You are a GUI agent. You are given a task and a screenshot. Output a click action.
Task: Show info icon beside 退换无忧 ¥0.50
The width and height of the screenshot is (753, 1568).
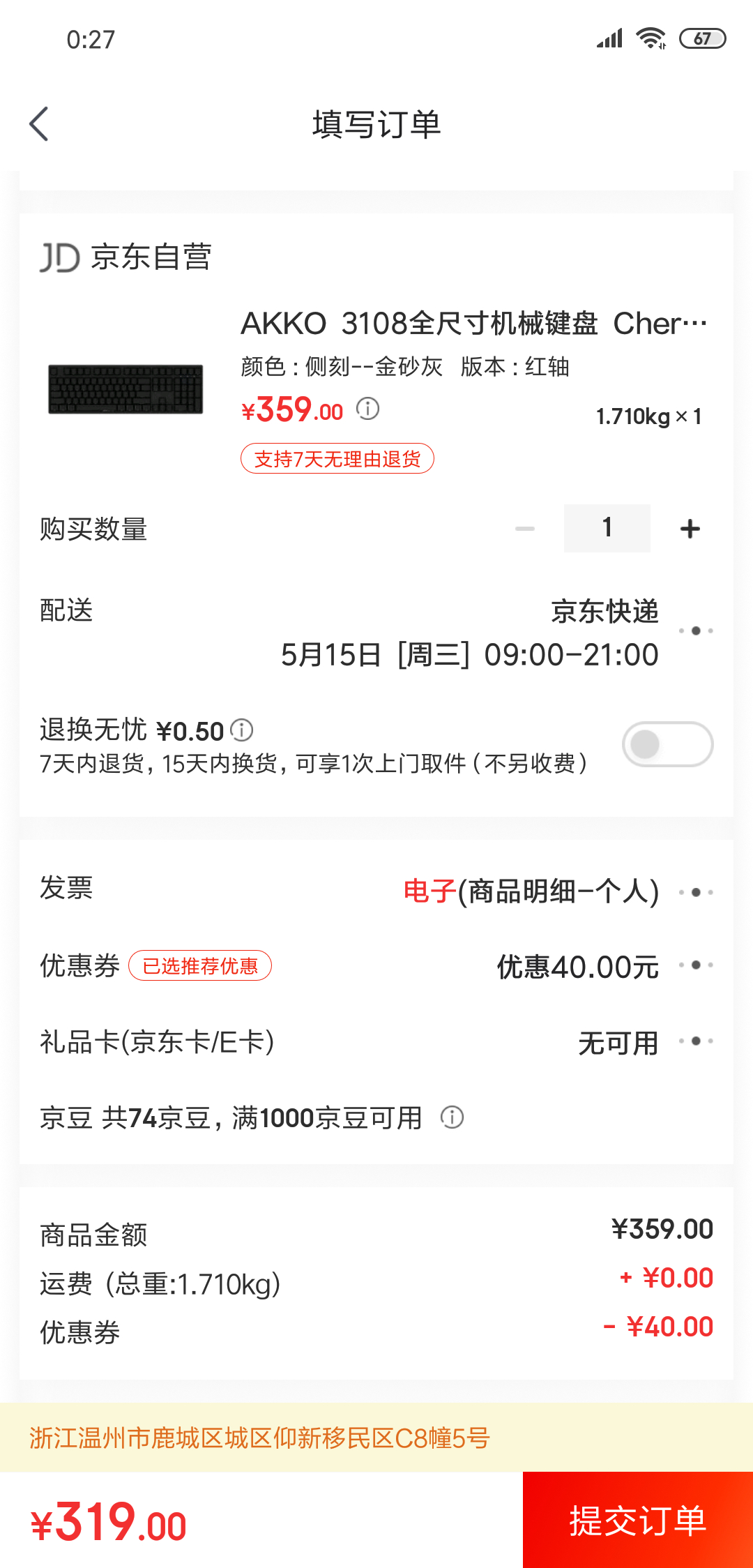click(241, 730)
